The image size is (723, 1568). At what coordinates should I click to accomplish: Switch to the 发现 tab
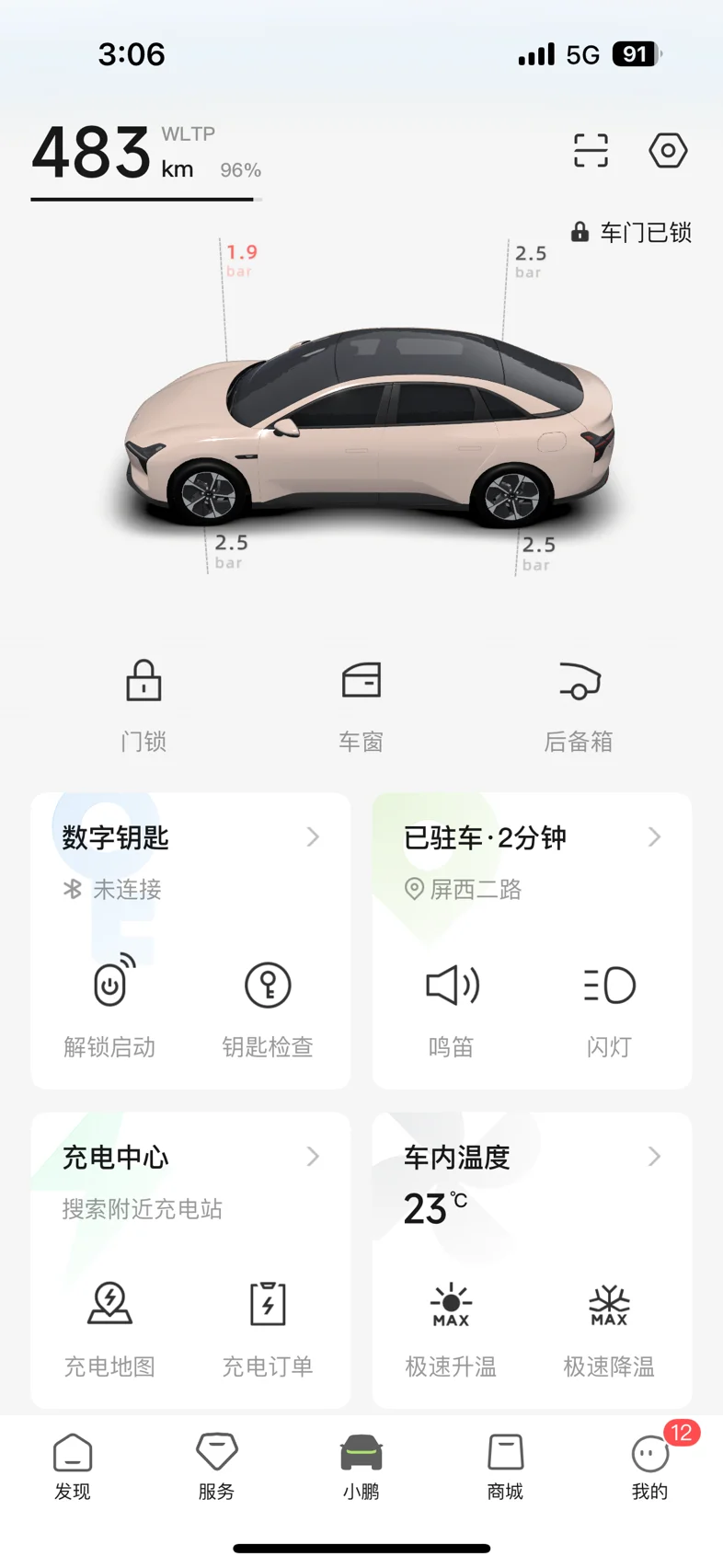pyautogui.click(x=73, y=1467)
